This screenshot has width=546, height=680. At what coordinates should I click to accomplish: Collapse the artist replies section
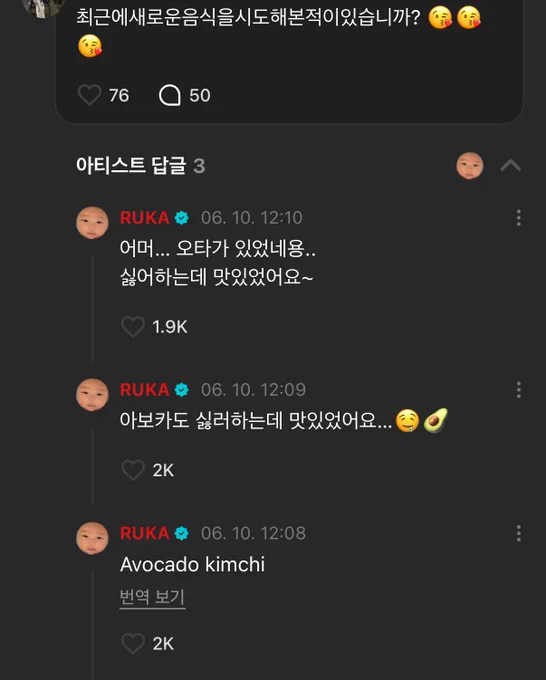coord(510,165)
